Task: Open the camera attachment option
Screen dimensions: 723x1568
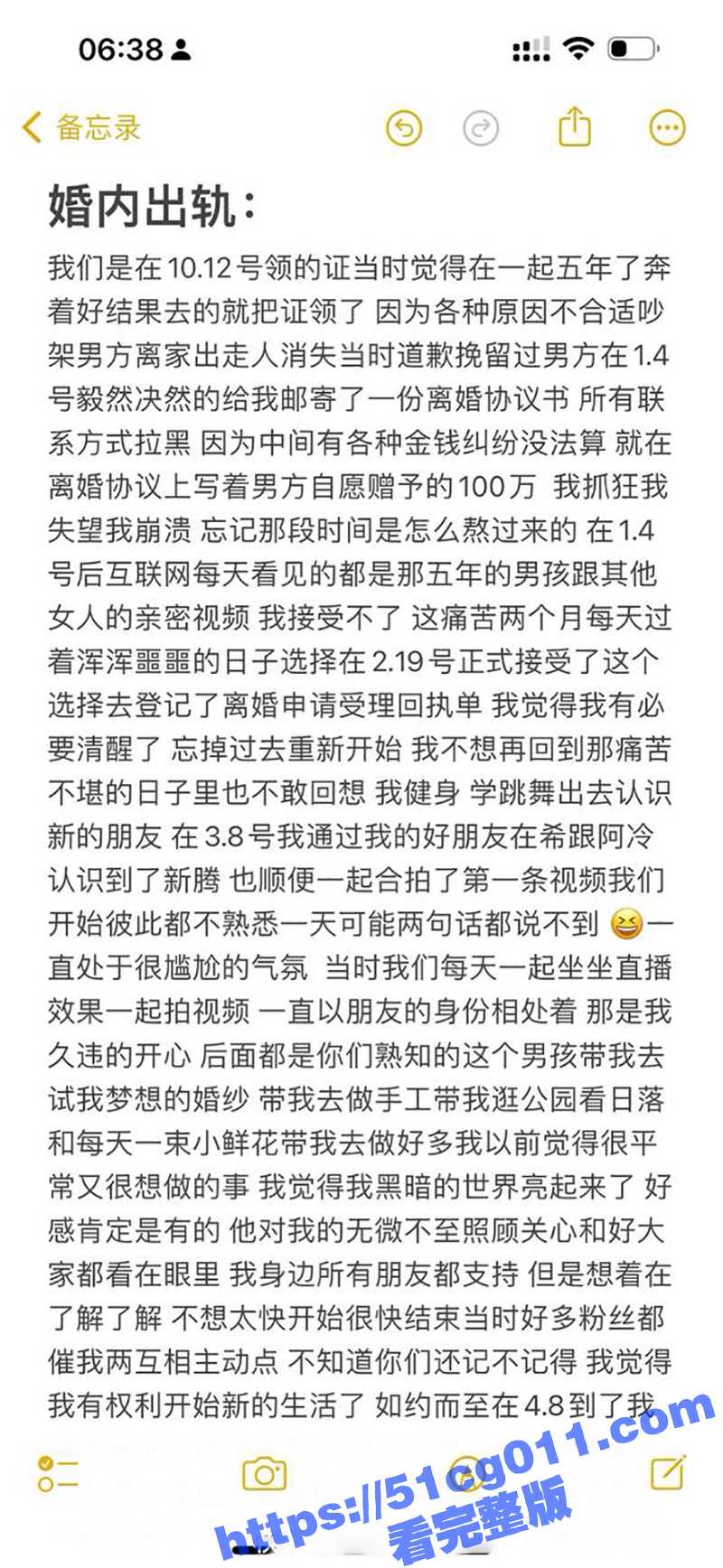Action: click(264, 1475)
